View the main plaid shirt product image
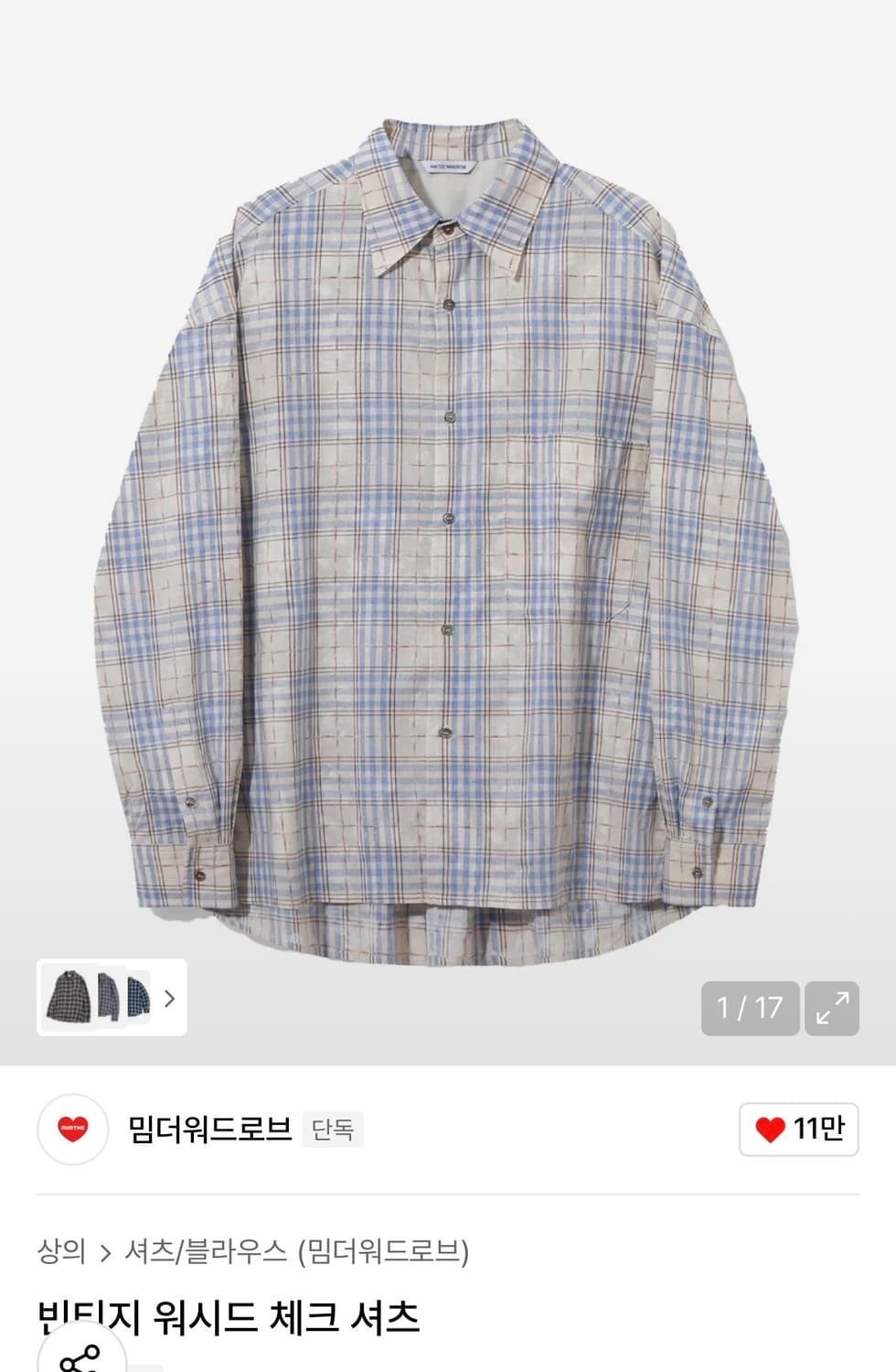896x1372 pixels. pos(448,540)
